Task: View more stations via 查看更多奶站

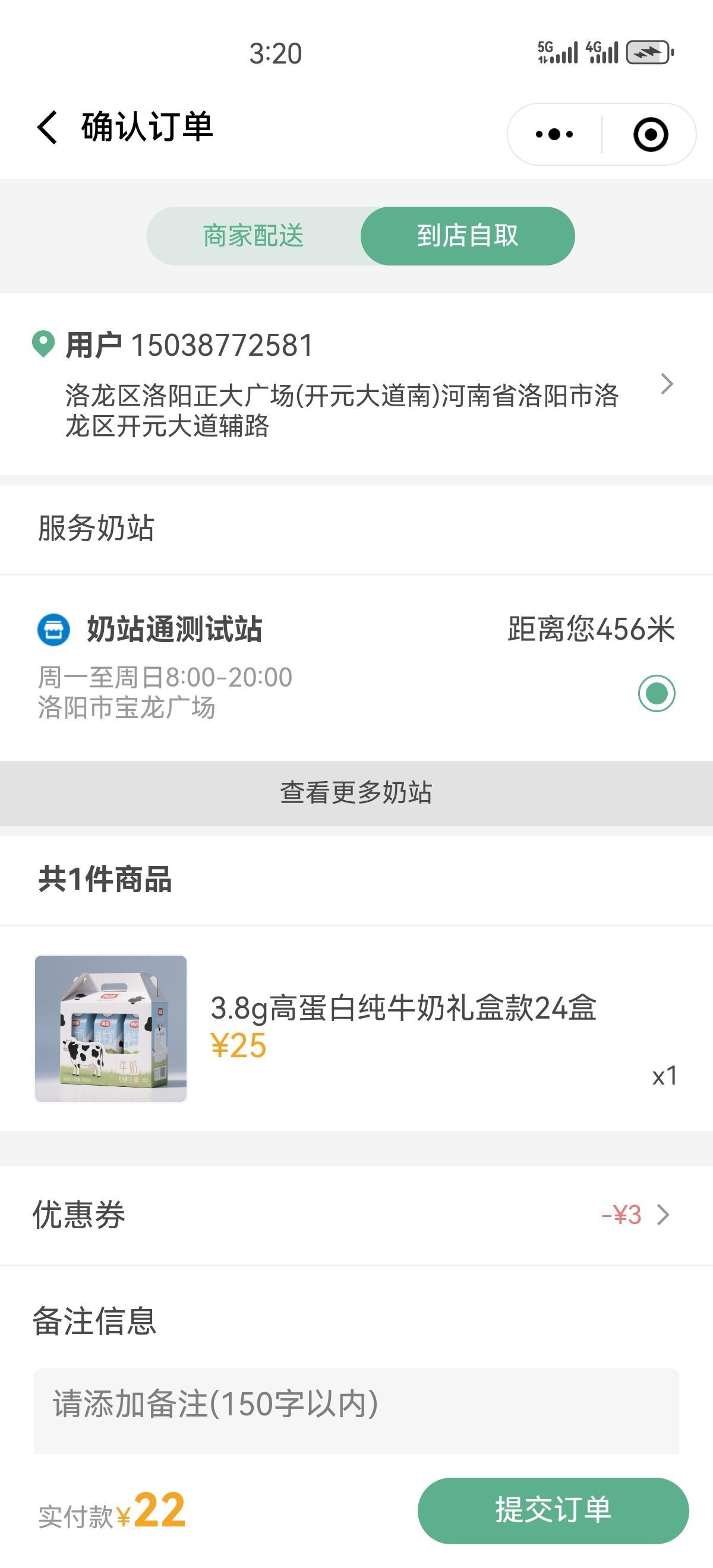Action: pos(356,792)
